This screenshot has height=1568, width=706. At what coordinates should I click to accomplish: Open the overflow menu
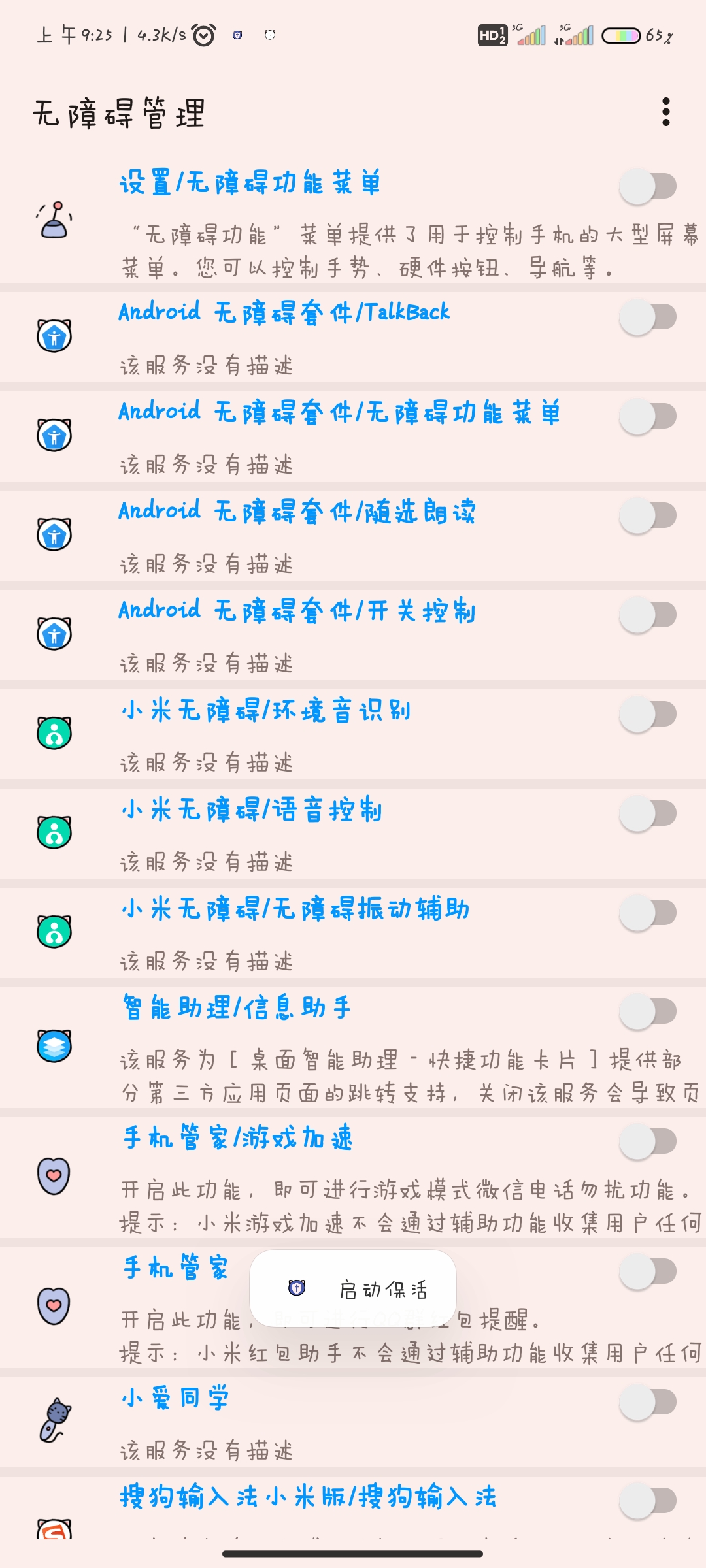click(665, 112)
